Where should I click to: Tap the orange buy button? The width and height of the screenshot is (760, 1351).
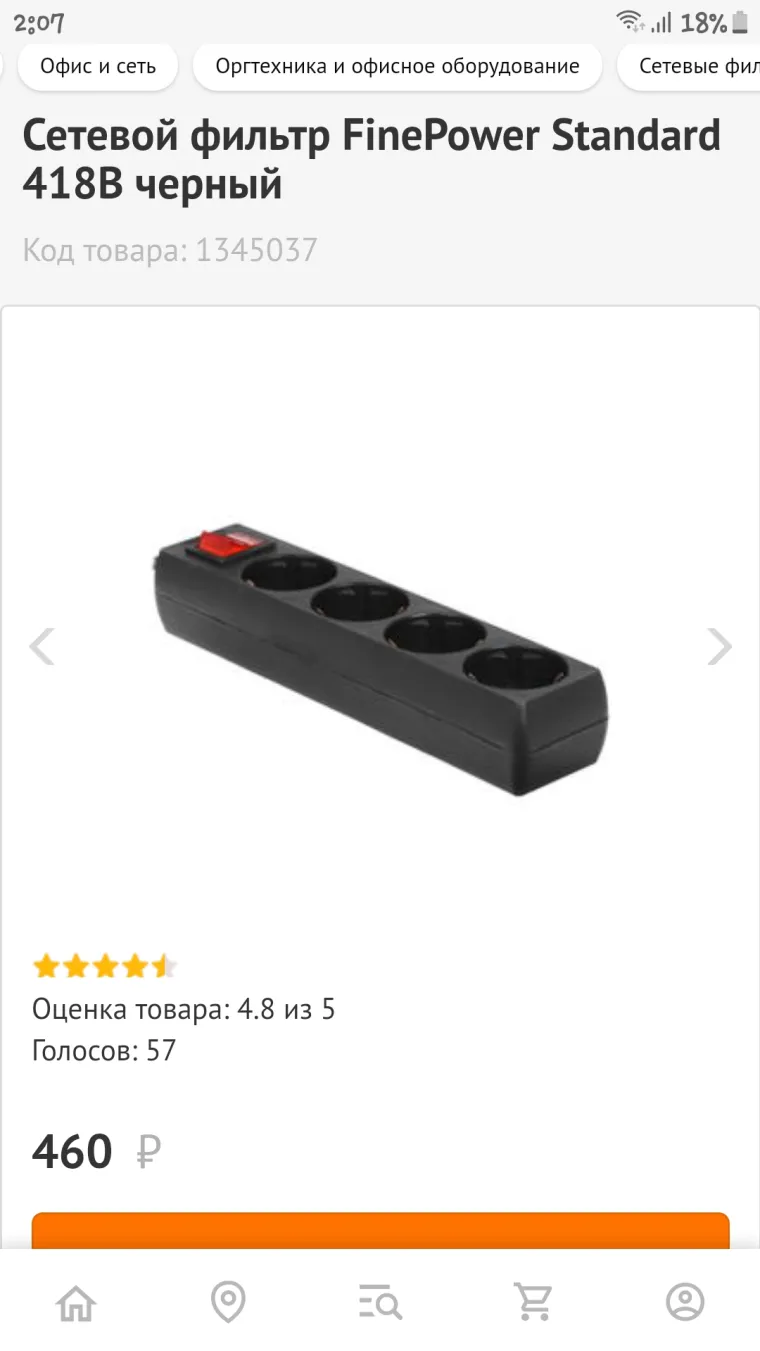click(380, 1232)
